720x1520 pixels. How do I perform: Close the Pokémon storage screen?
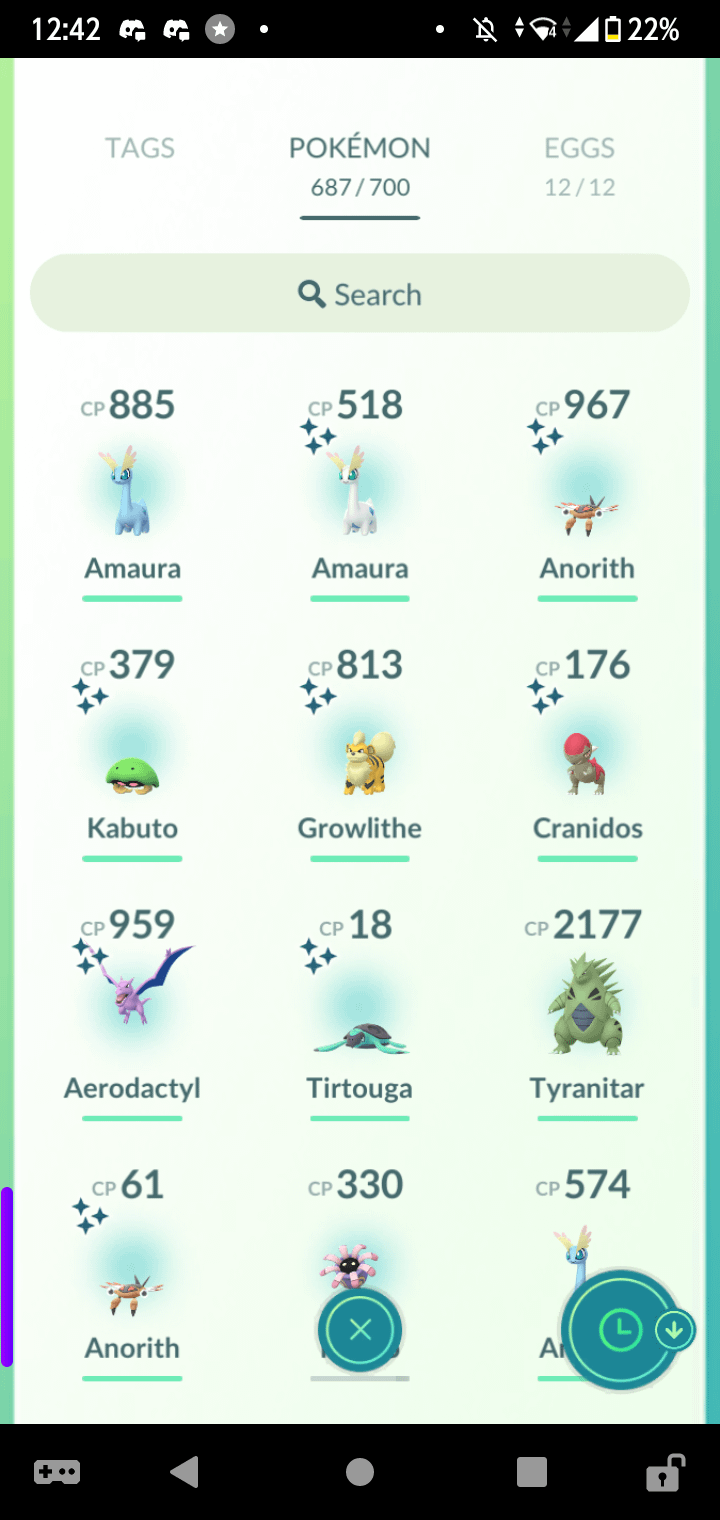click(x=360, y=1329)
